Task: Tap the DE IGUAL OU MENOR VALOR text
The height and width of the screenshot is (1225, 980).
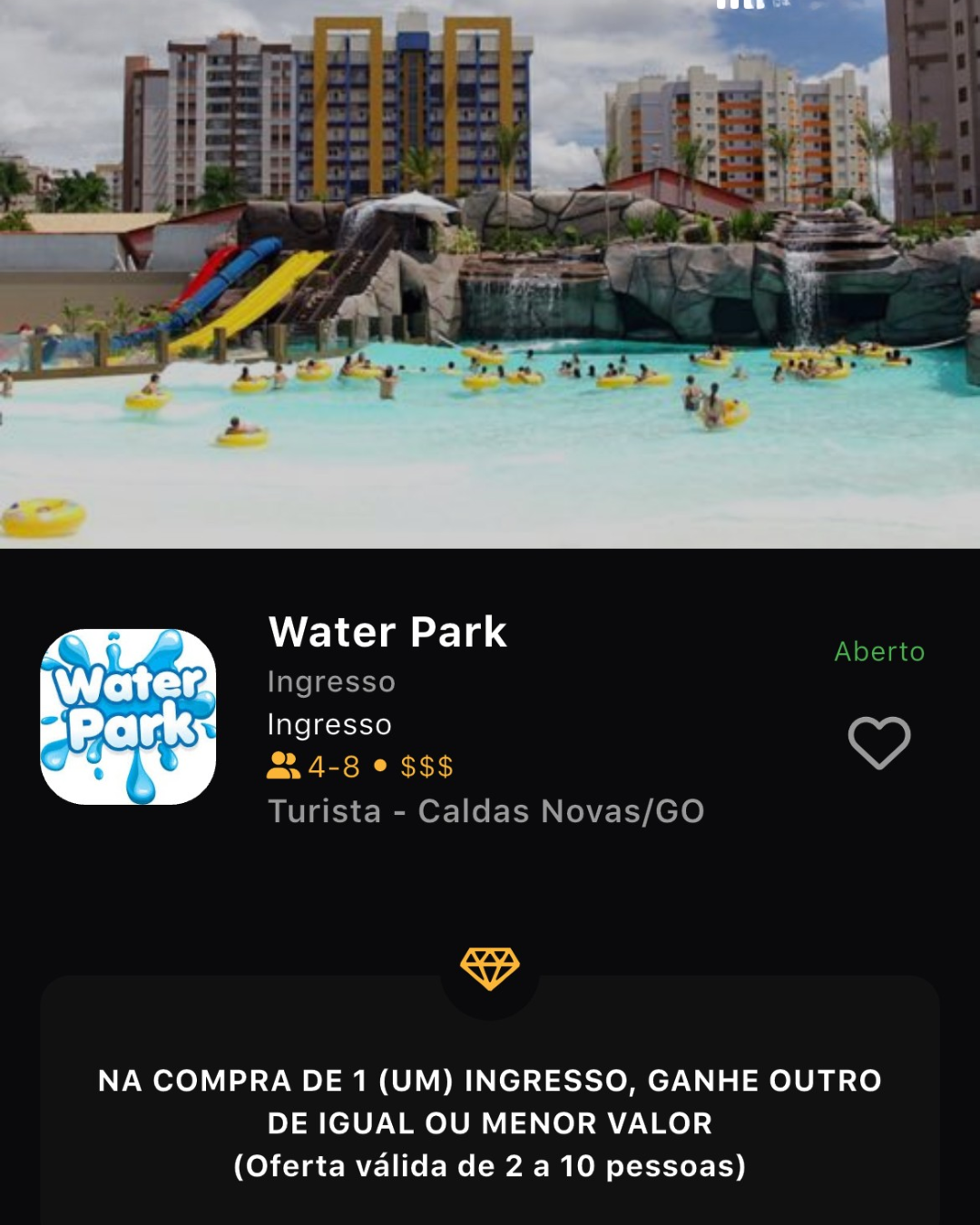Action: click(x=490, y=1122)
